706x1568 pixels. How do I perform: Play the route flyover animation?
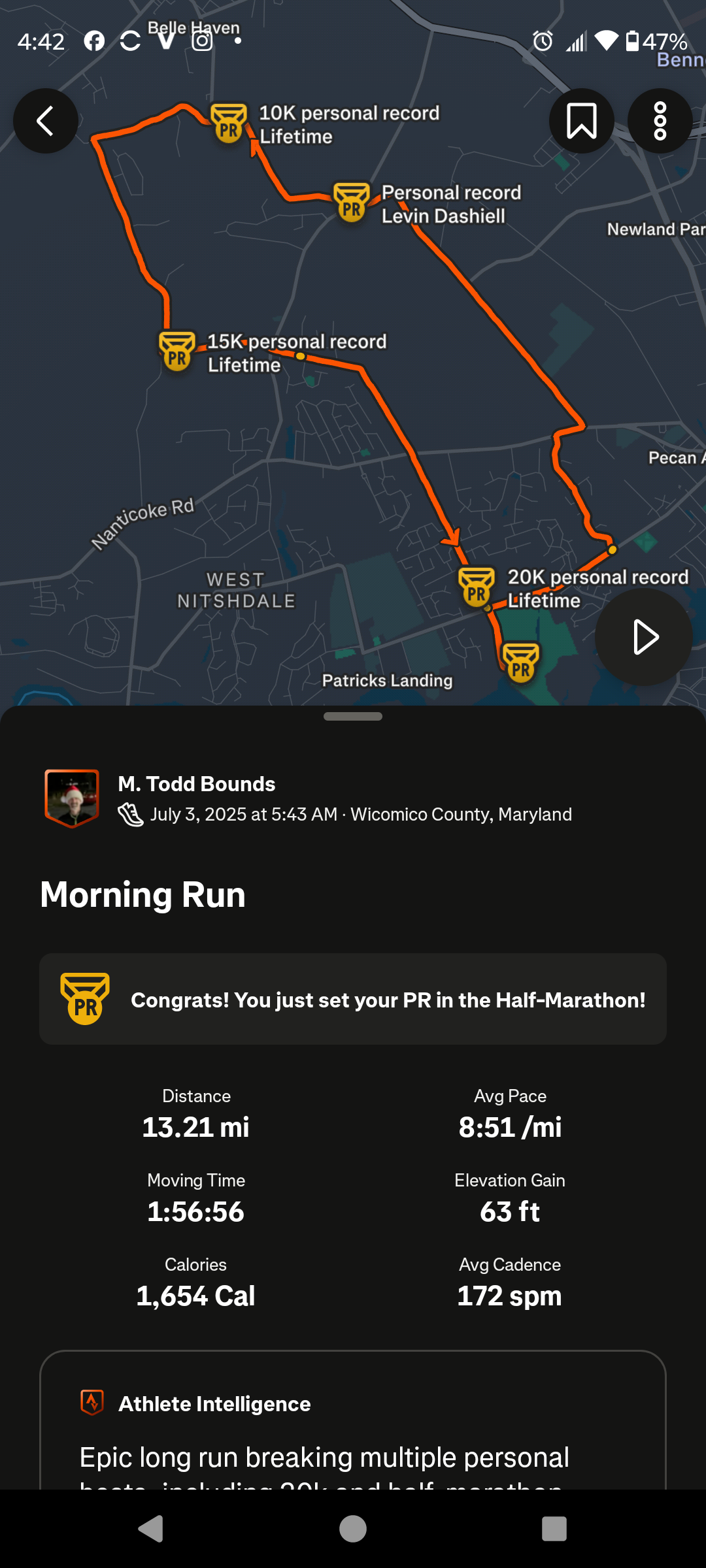click(644, 637)
